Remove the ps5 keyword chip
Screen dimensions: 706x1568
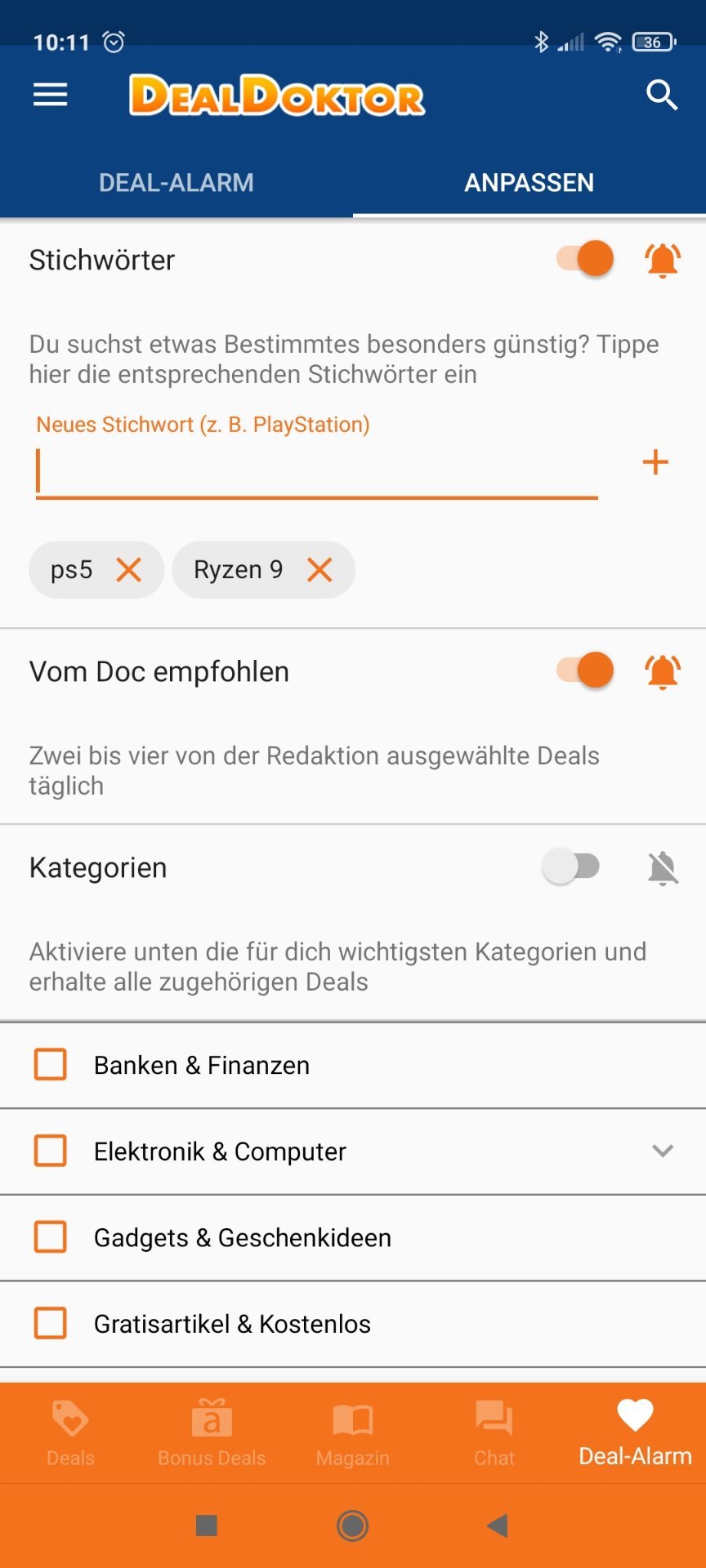(x=129, y=569)
